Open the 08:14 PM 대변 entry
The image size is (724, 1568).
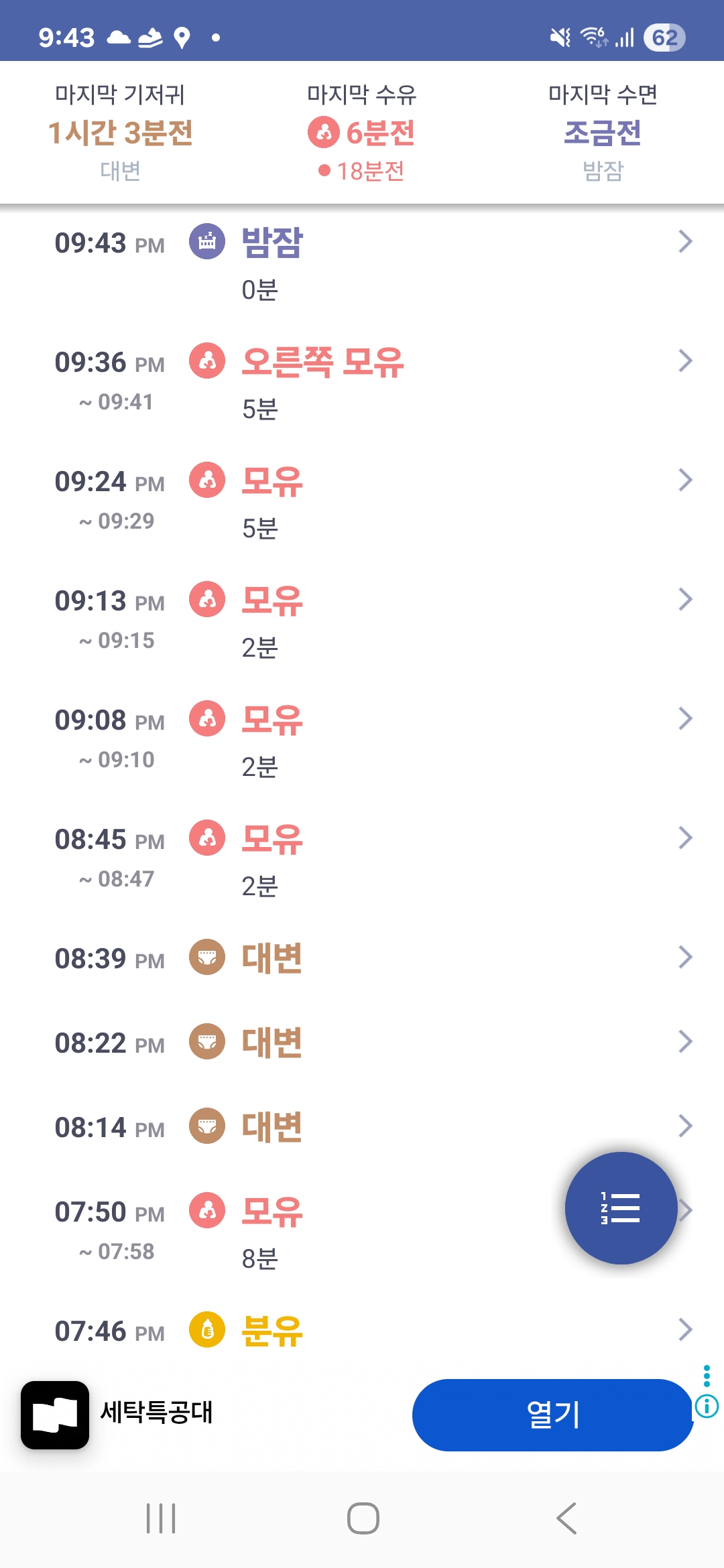point(362,1126)
